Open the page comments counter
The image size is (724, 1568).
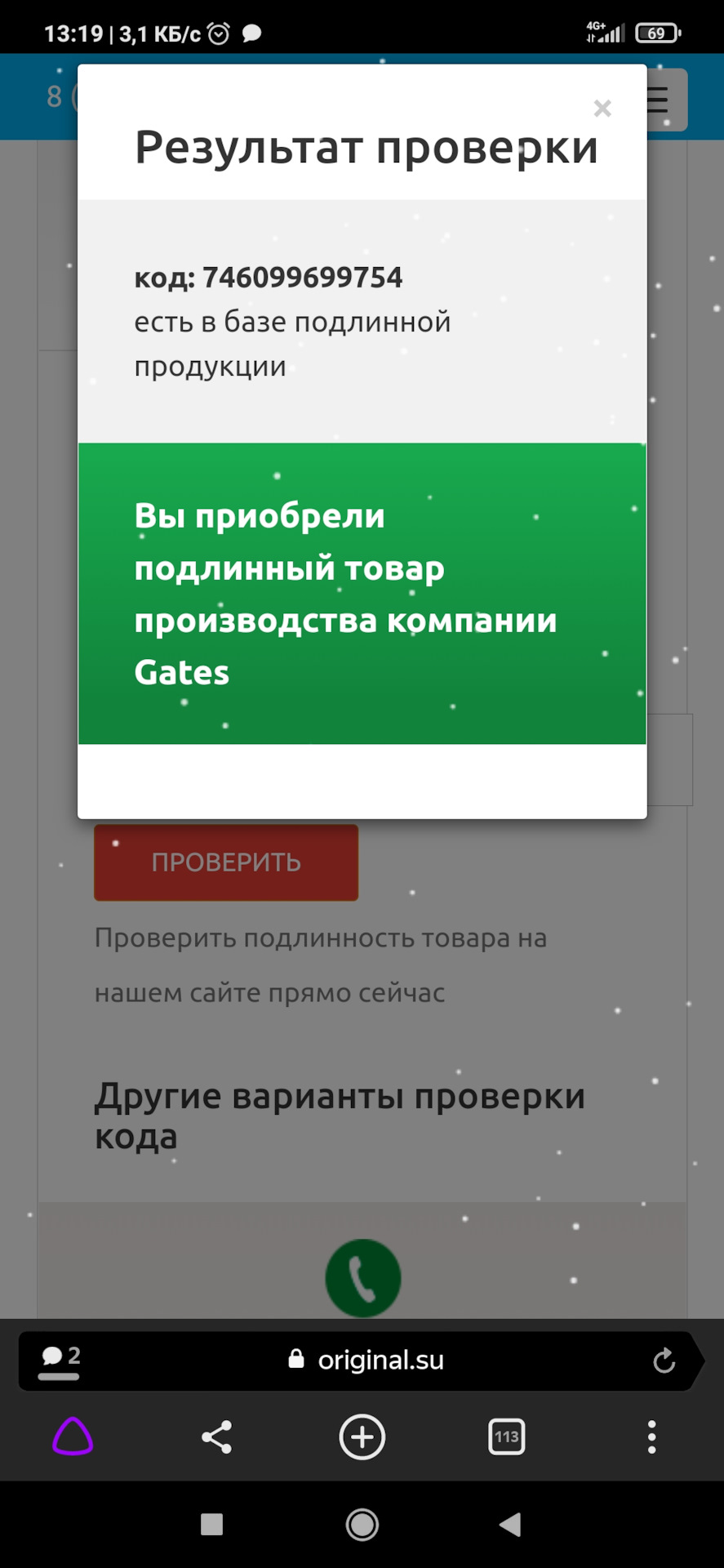click(x=60, y=1360)
